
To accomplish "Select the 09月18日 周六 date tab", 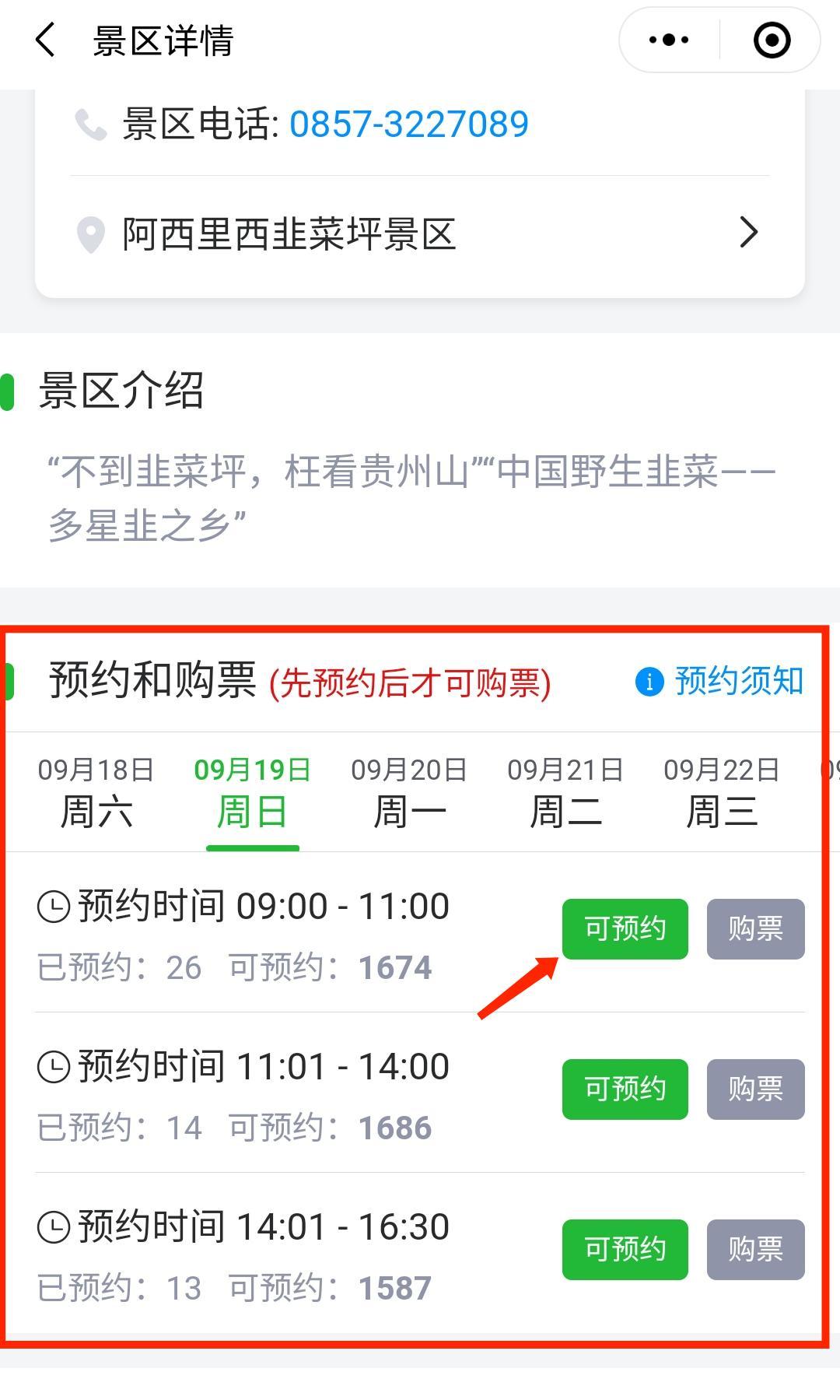I will (96, 792).
